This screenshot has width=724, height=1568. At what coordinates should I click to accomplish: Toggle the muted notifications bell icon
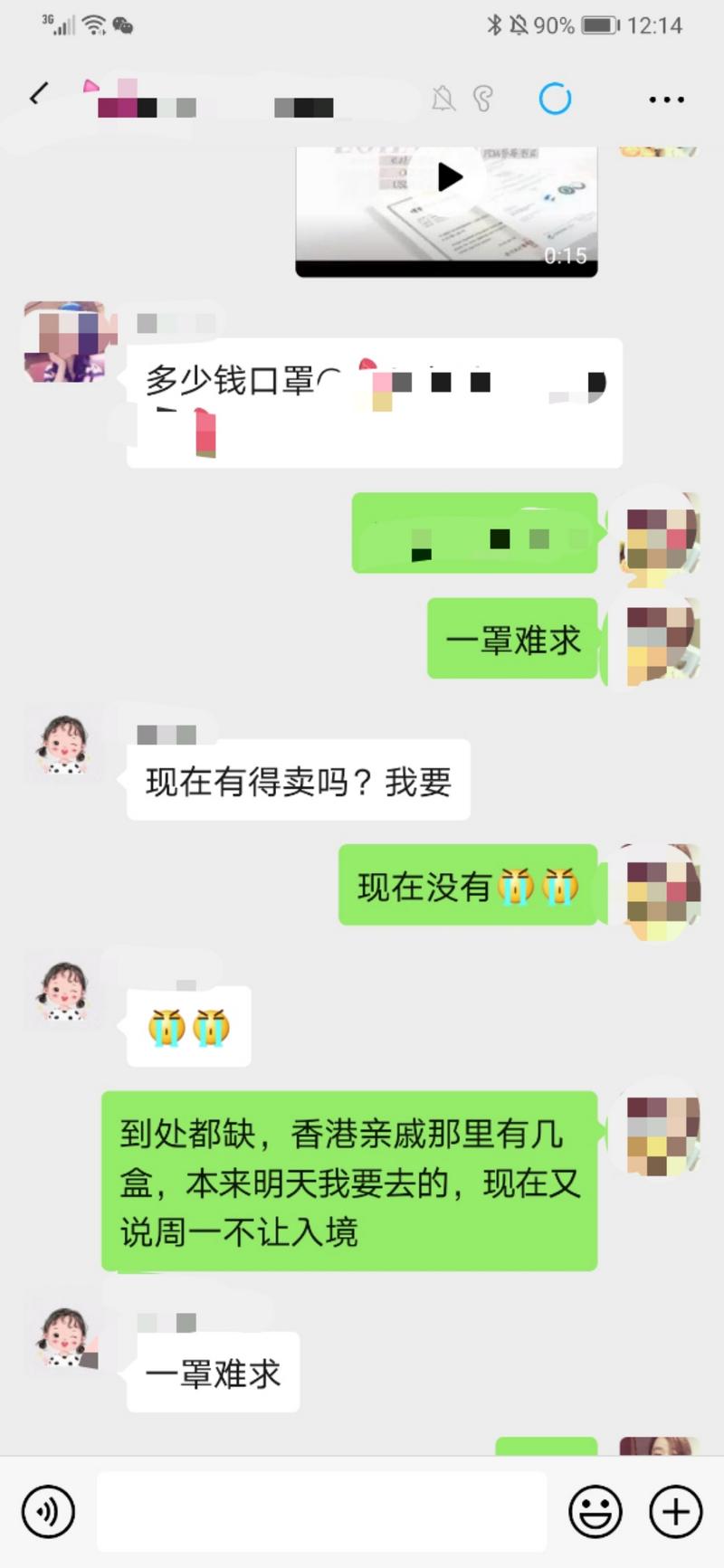[443, 100]
